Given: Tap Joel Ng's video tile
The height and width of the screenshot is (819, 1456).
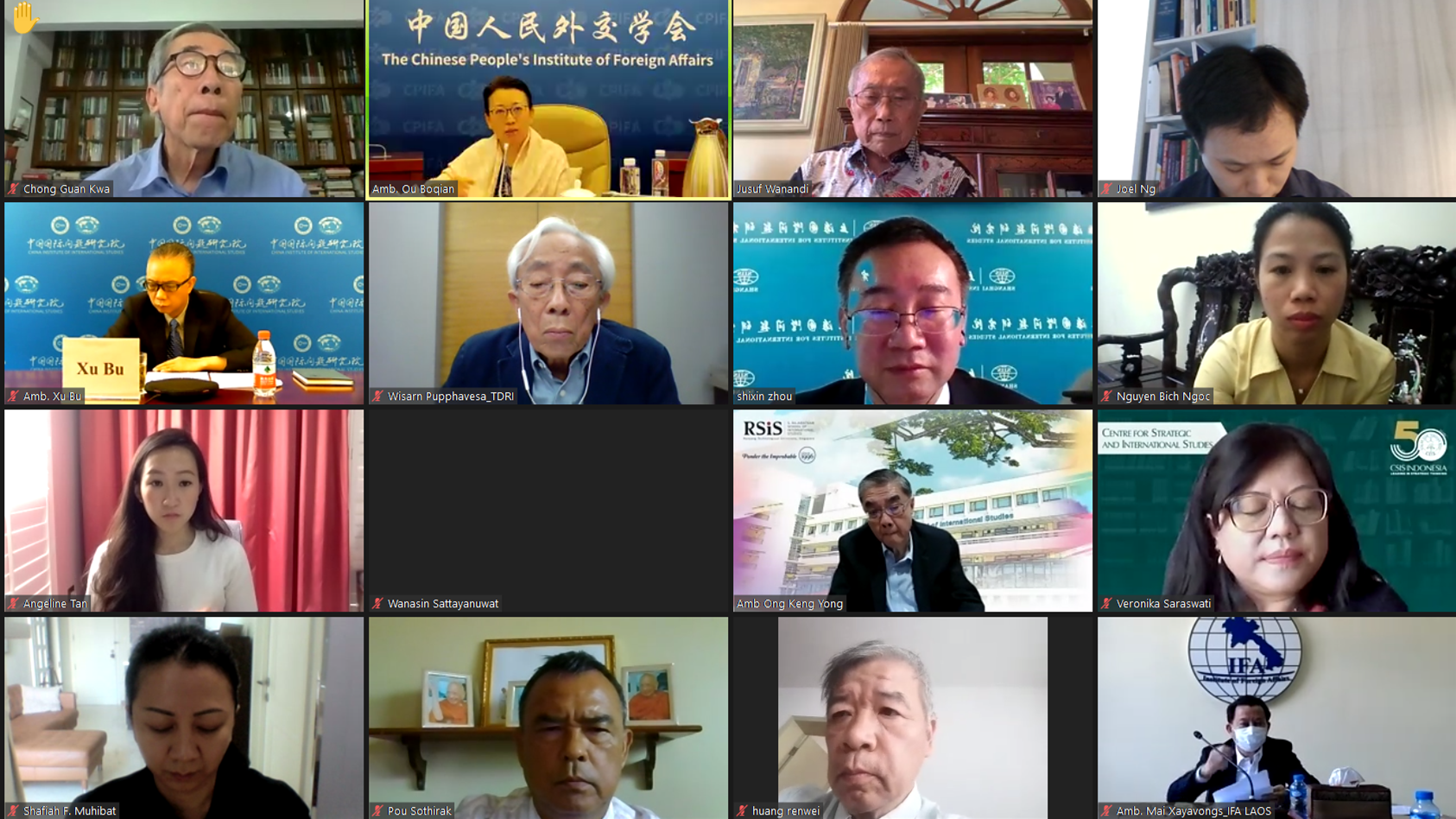Looking at the screenshot, I should pos(1276,98).
